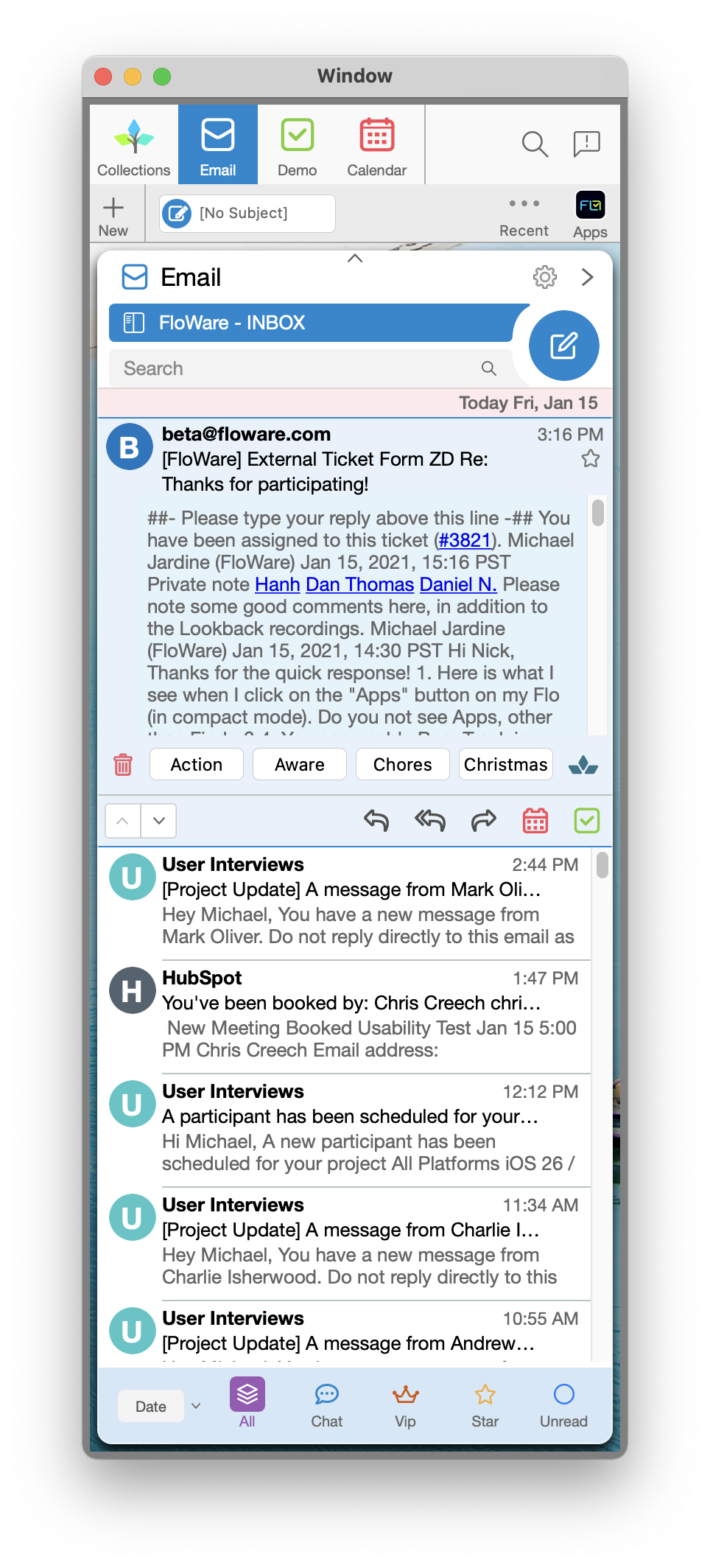Create a new item with New
Image resolution: width=710 pixels, height=1568 pixels.
(x=113, y=217)
